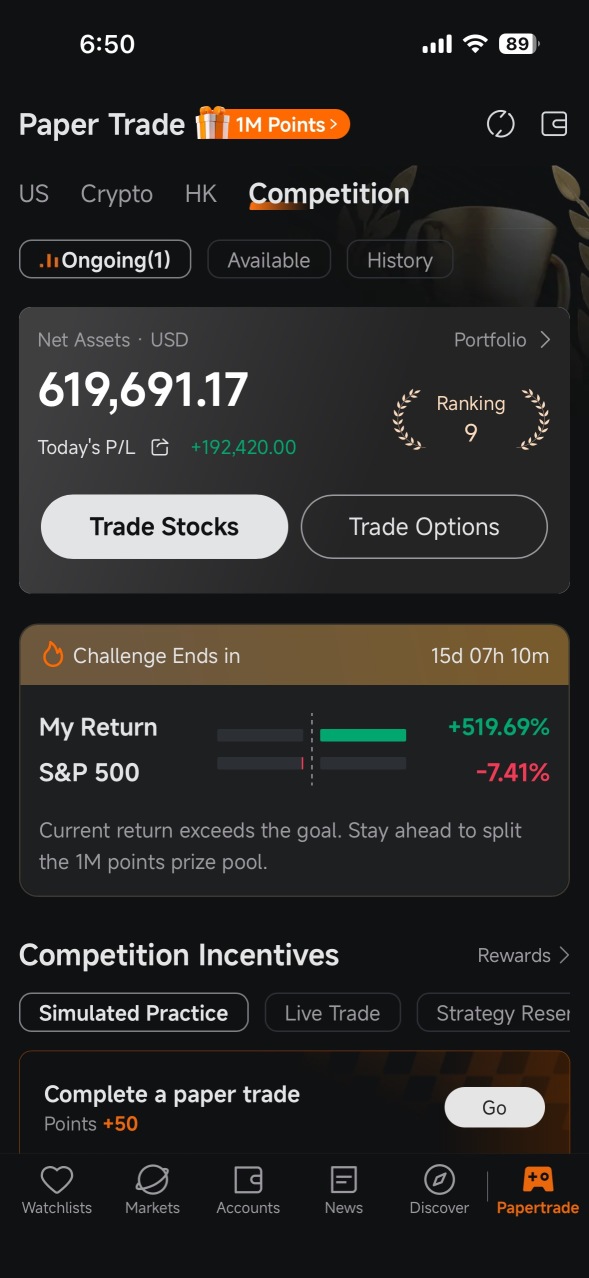Tap the Trade Stocks button
The width and height of the screenshot is (589, 1278).
click(164, 527)
